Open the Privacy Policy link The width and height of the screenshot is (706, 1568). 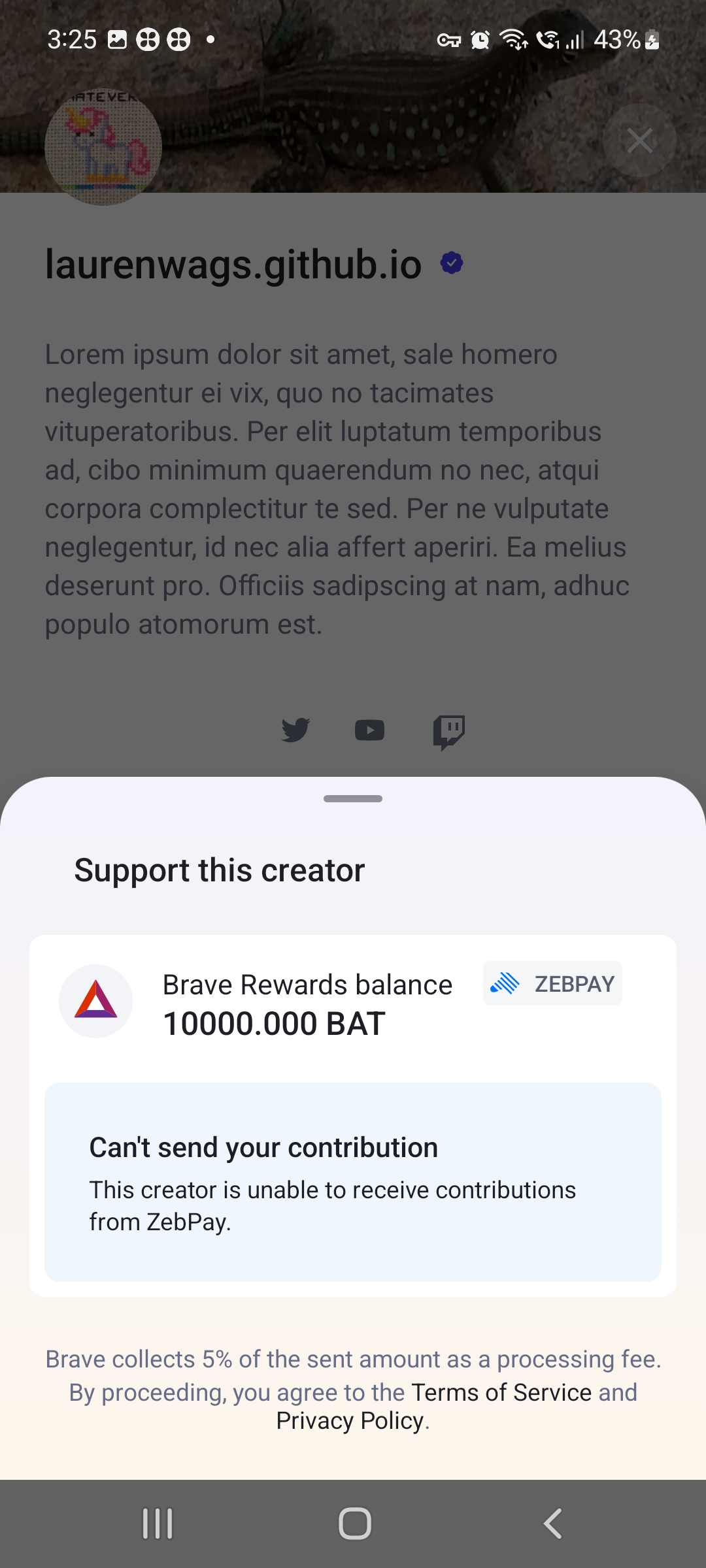click(x=350, y=1420)
